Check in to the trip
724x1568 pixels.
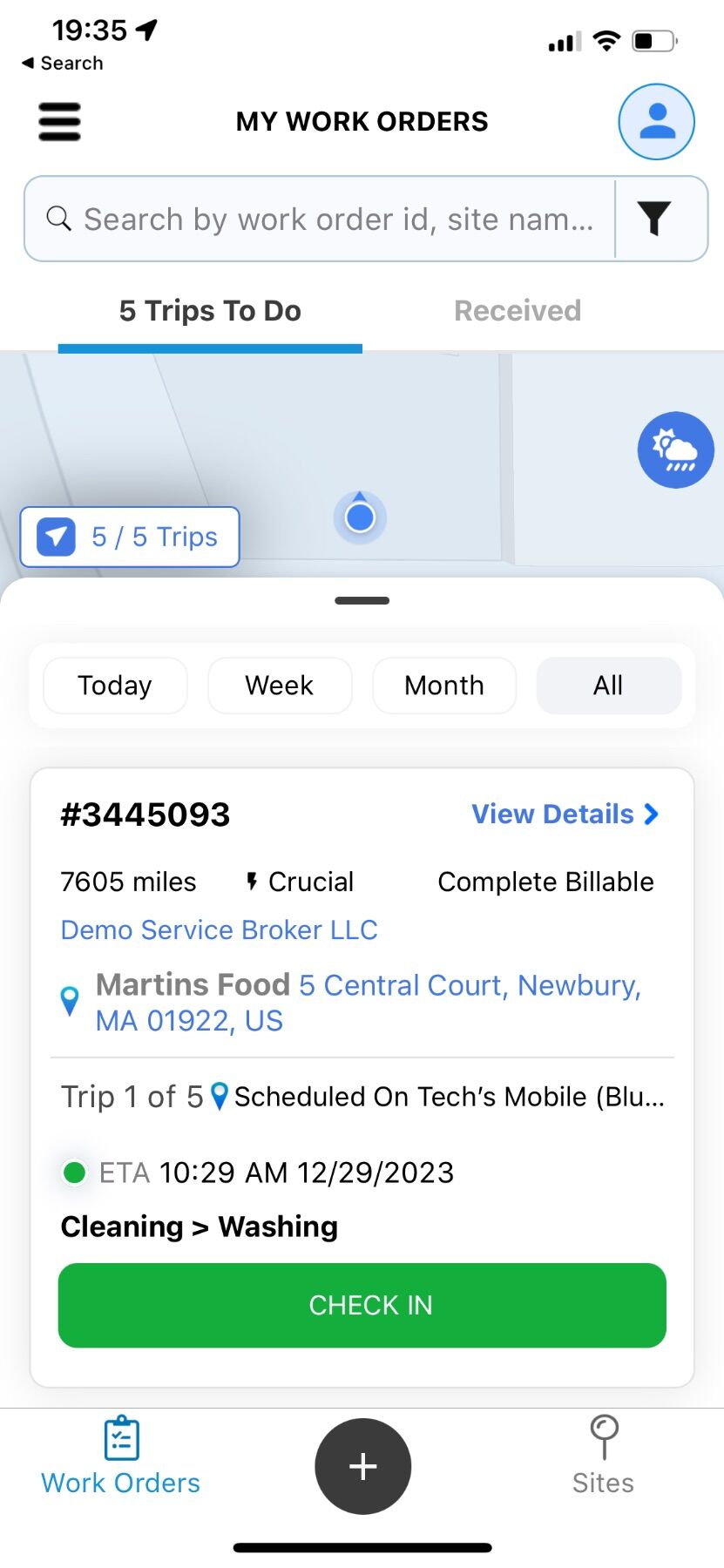point(362,1305)
